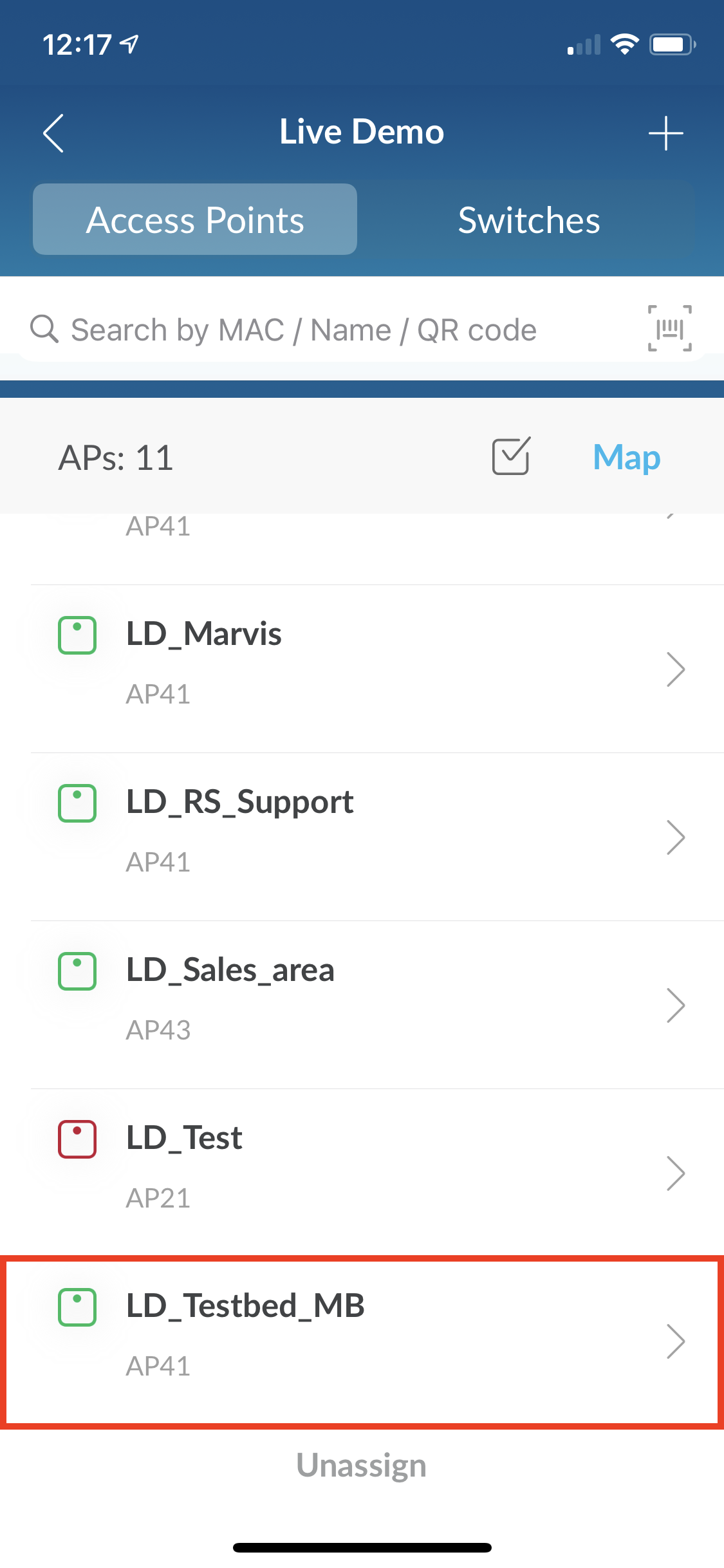Go back from Live Demo
The width and height of the screenshot is (724, 1568).
click(x=53, y=133)
